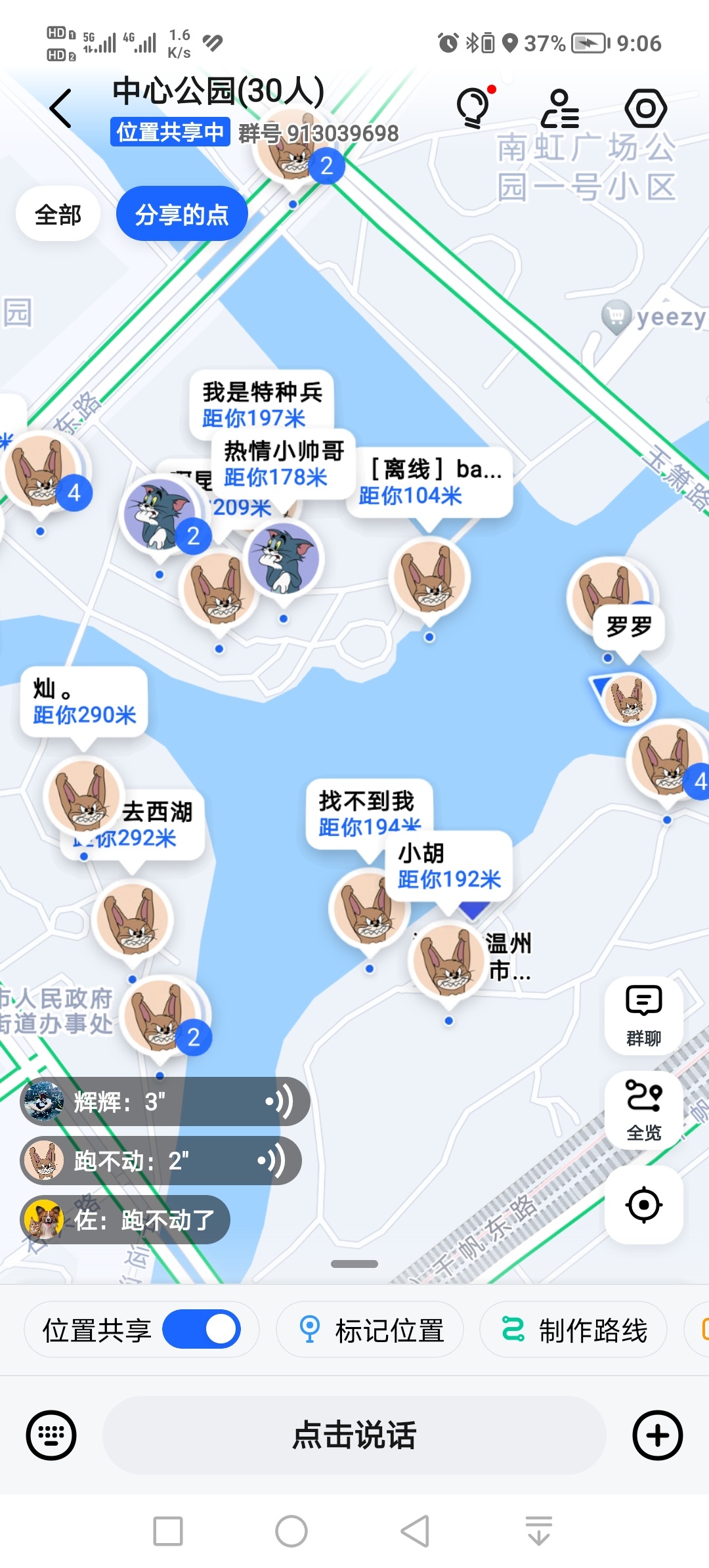Recenter map on my location

click(x=643, y=1204)
